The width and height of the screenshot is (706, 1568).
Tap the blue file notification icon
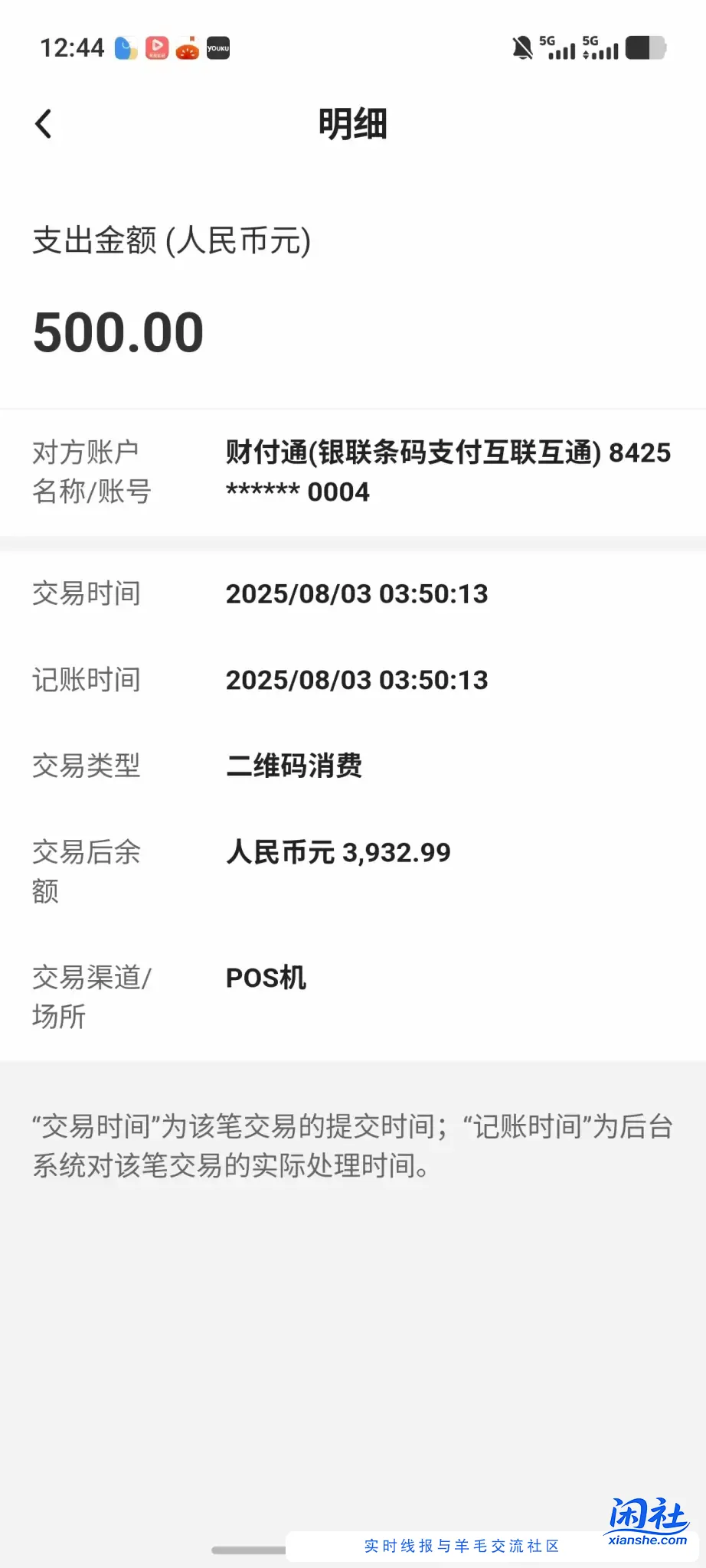coord(125,47)
